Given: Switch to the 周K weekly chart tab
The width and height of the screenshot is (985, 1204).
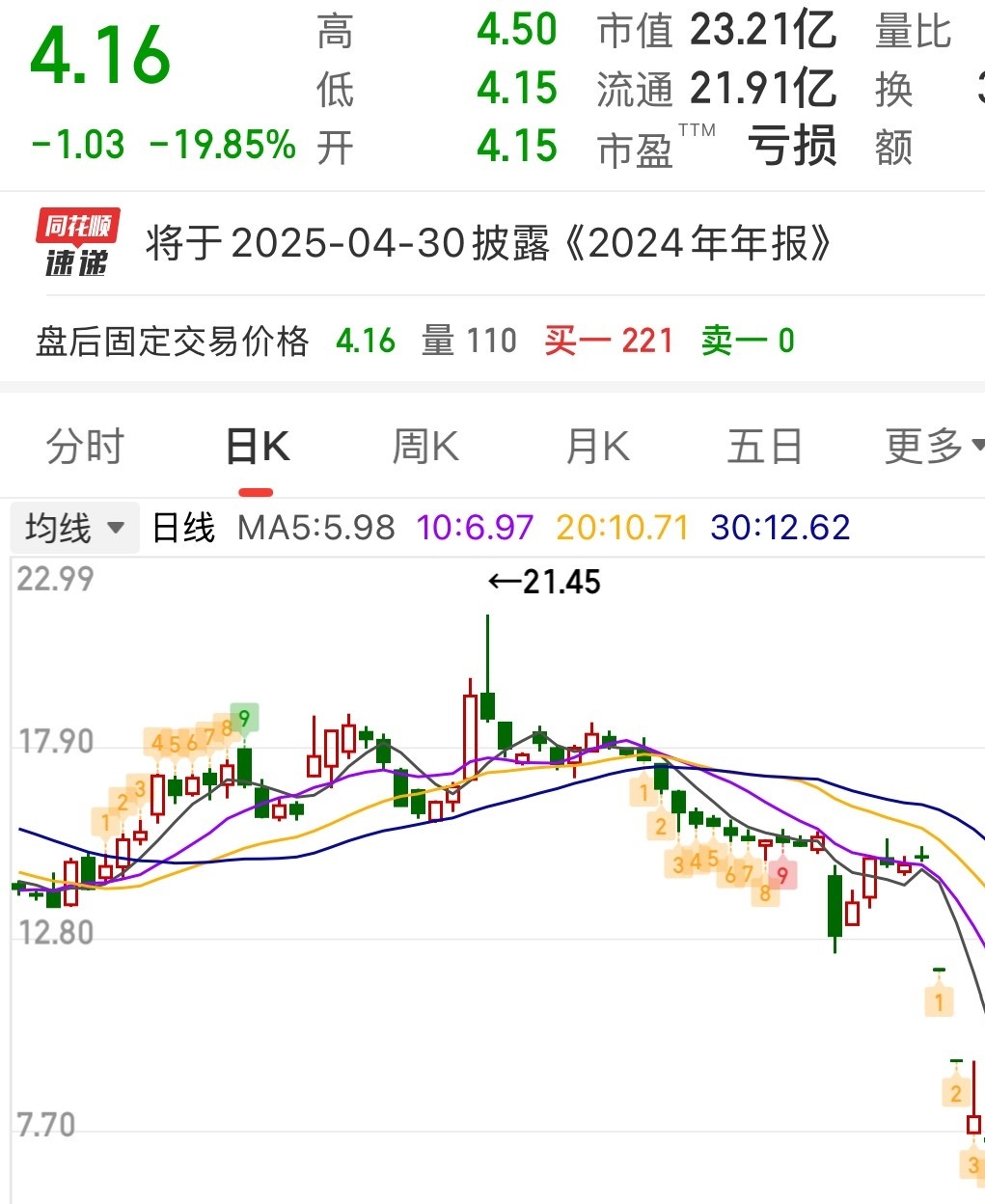Looking at the screenshot, I should (x=424, y=446).
